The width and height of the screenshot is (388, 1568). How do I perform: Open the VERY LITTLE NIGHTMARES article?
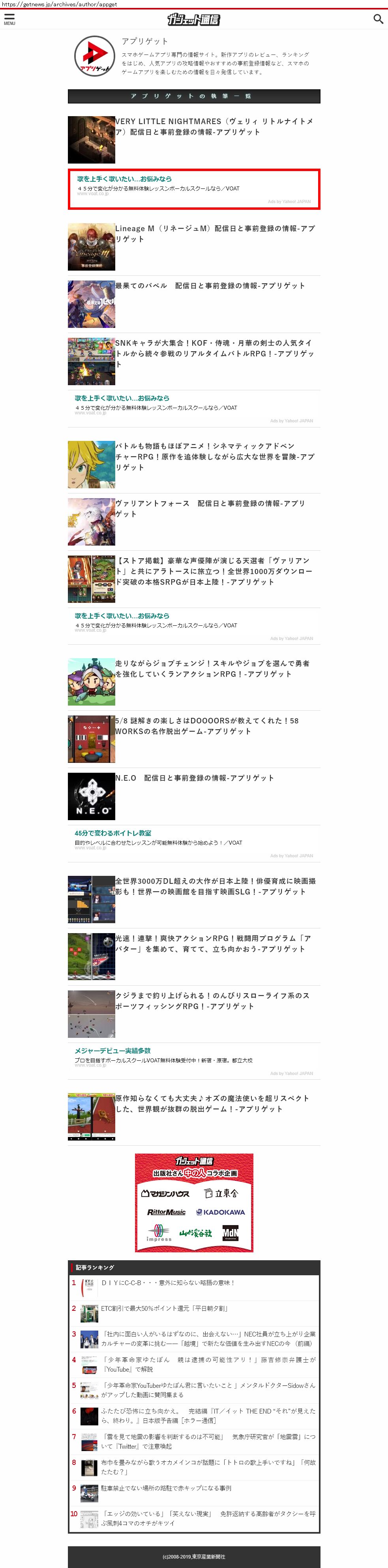(214, 126)
